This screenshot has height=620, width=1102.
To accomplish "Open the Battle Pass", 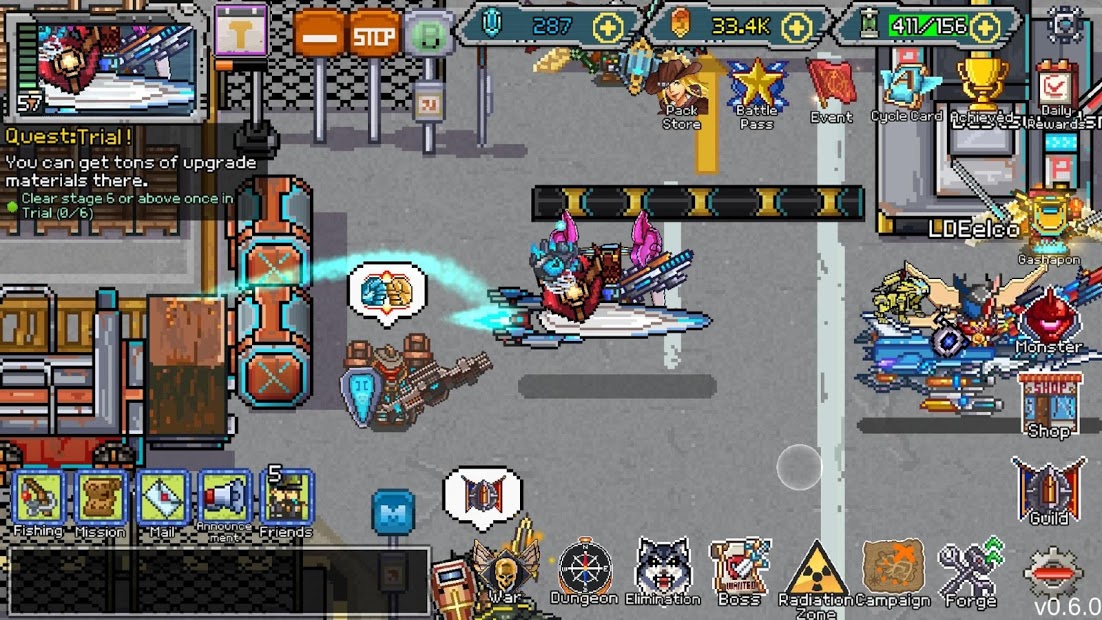I will 757,92.
